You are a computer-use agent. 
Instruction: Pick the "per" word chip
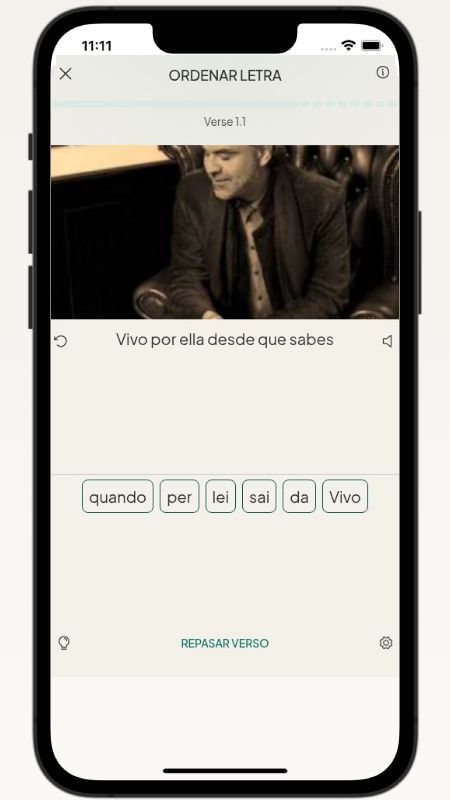(x=180, y=496)
